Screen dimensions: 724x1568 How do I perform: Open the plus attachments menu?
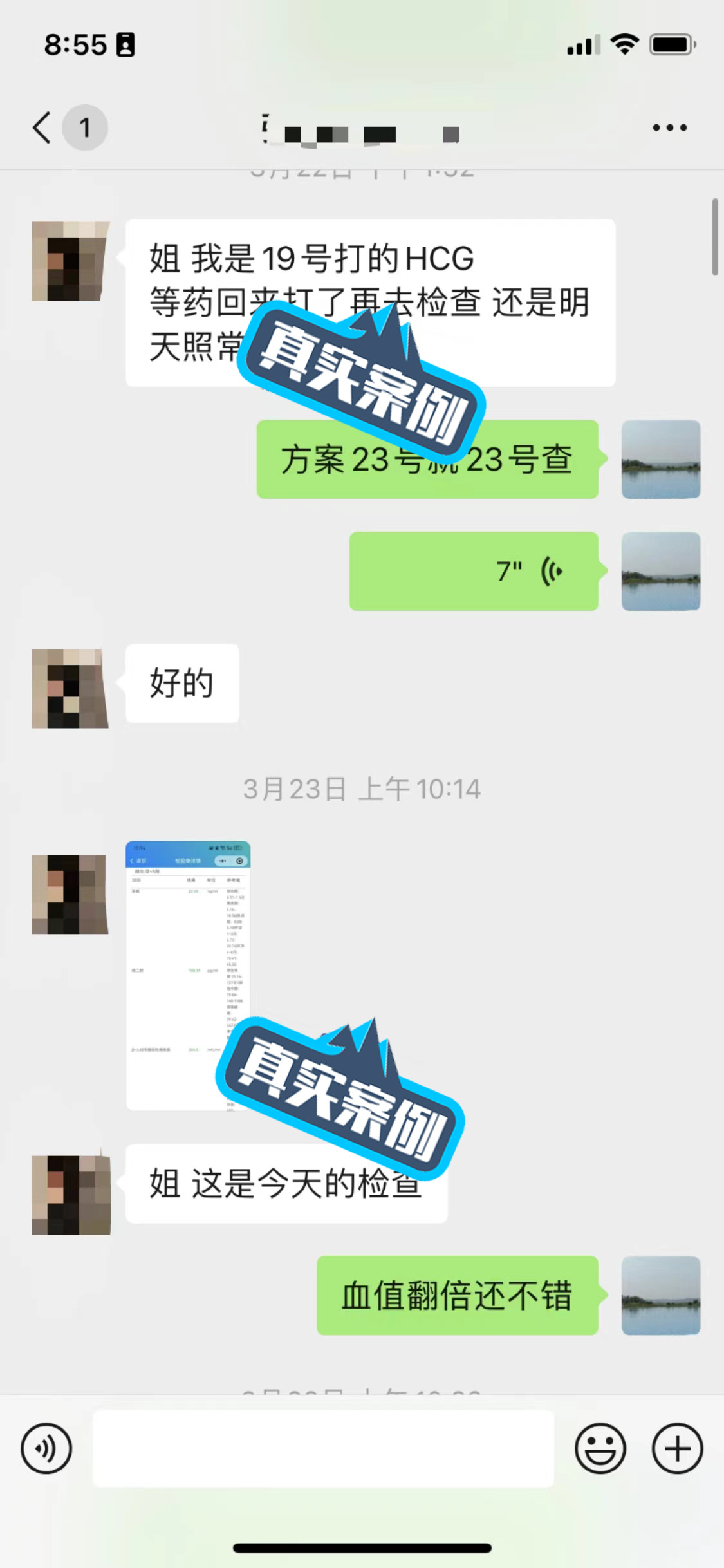[677, 1448]
